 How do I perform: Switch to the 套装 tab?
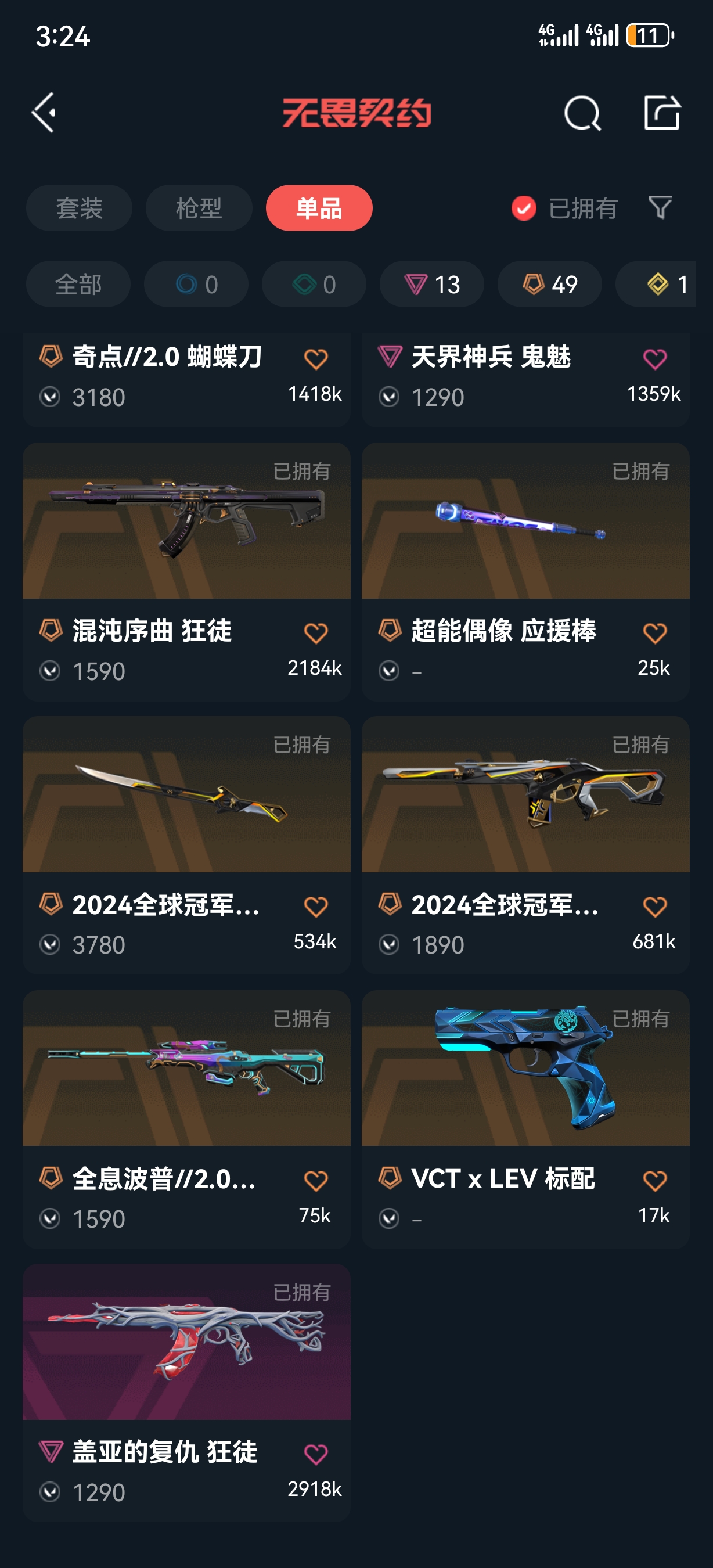point(79,208)
